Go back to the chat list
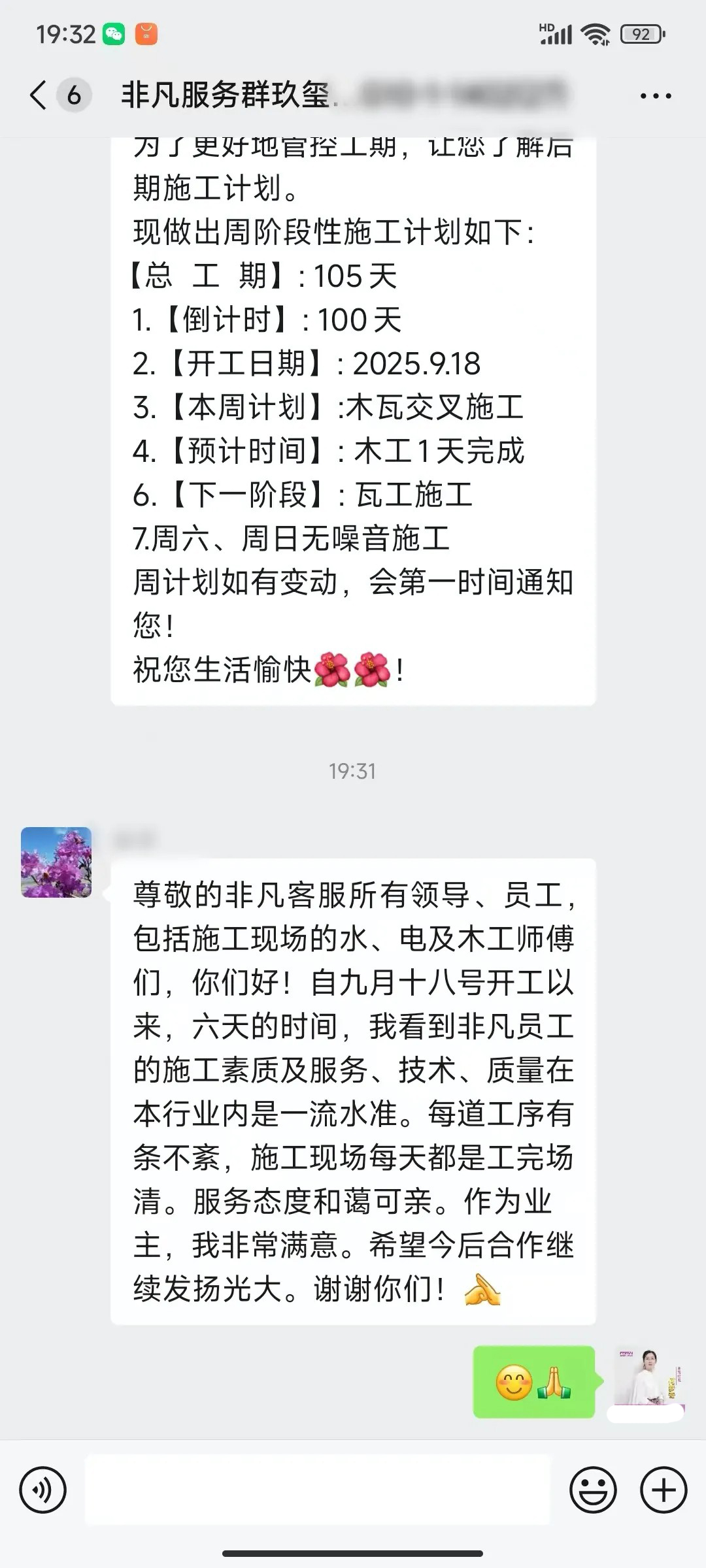The height and width of the screenshot is (1568, 706). click(39, 95)
